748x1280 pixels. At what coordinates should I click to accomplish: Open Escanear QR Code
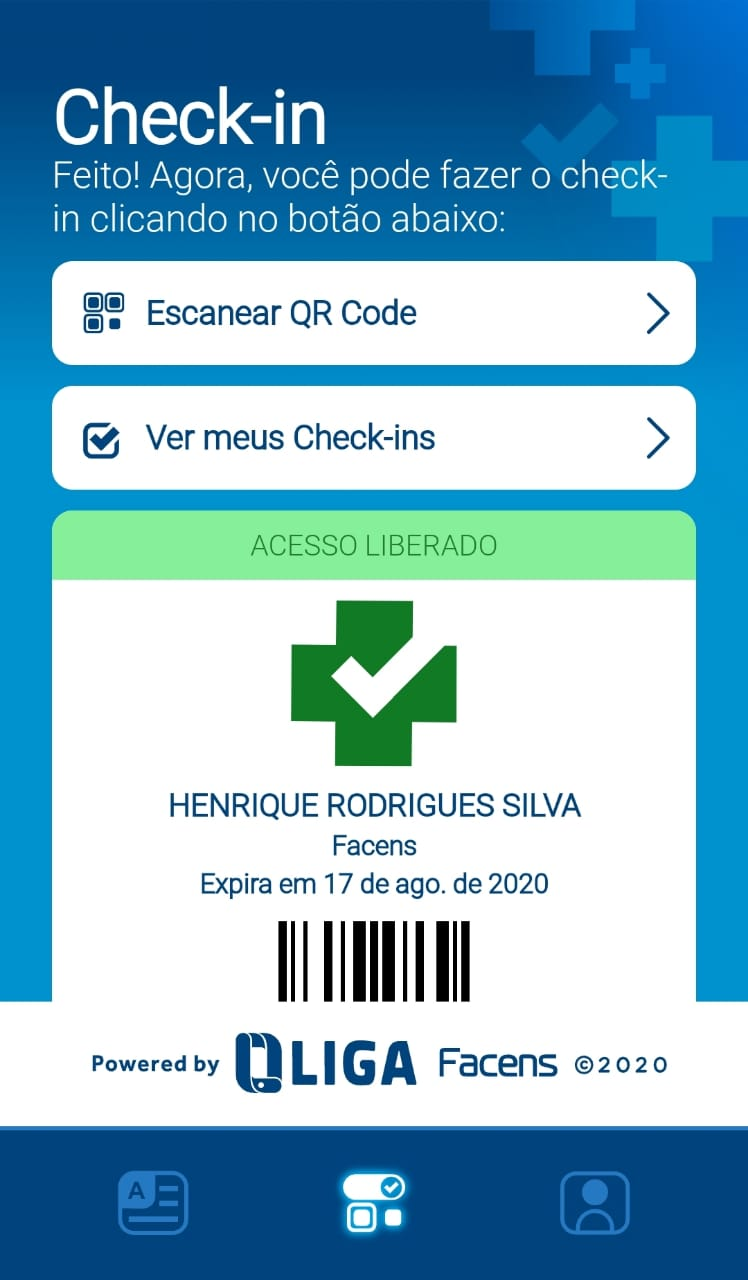pos(374,313)
